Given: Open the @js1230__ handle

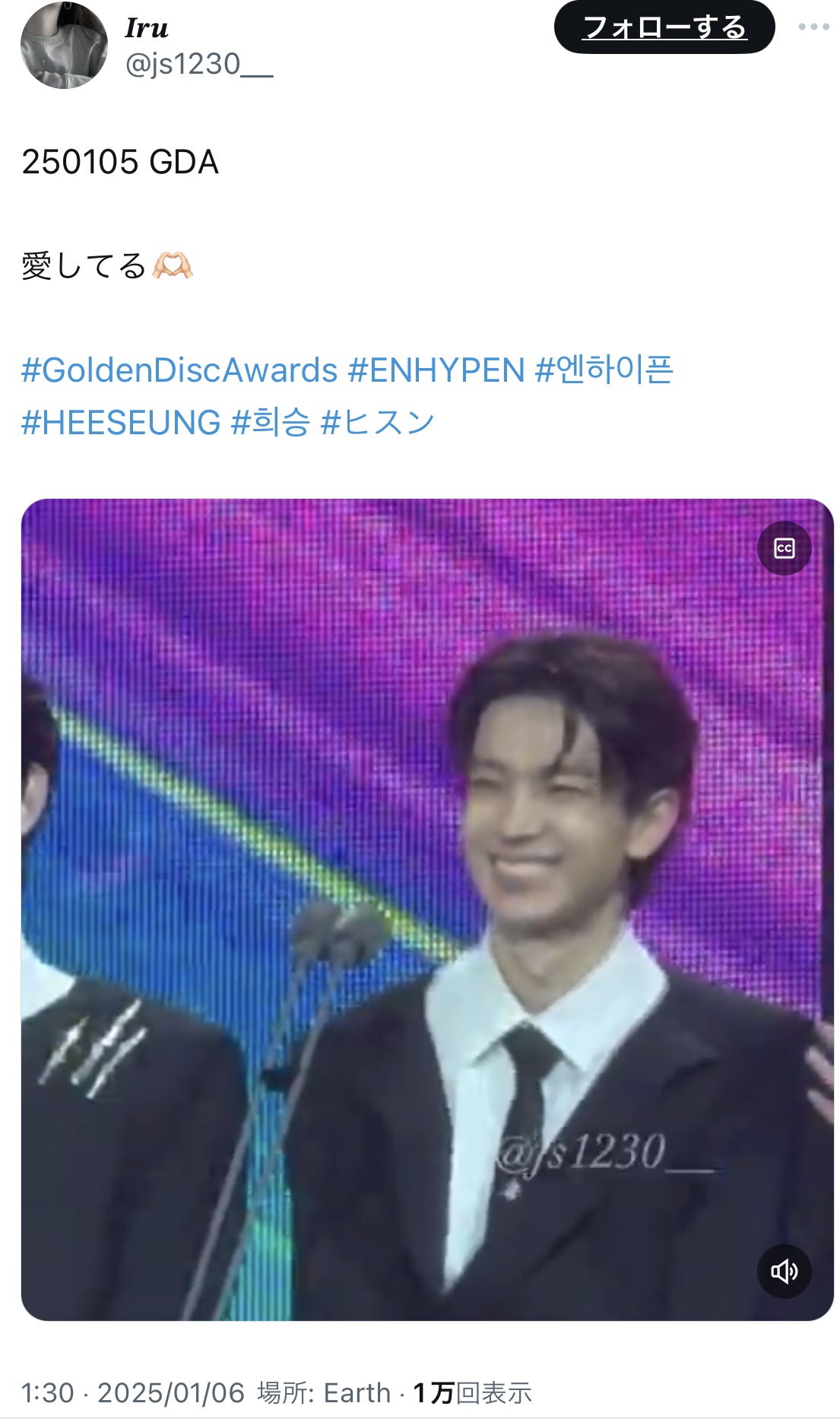Looking at the screenshot, I should click(199, 65).
